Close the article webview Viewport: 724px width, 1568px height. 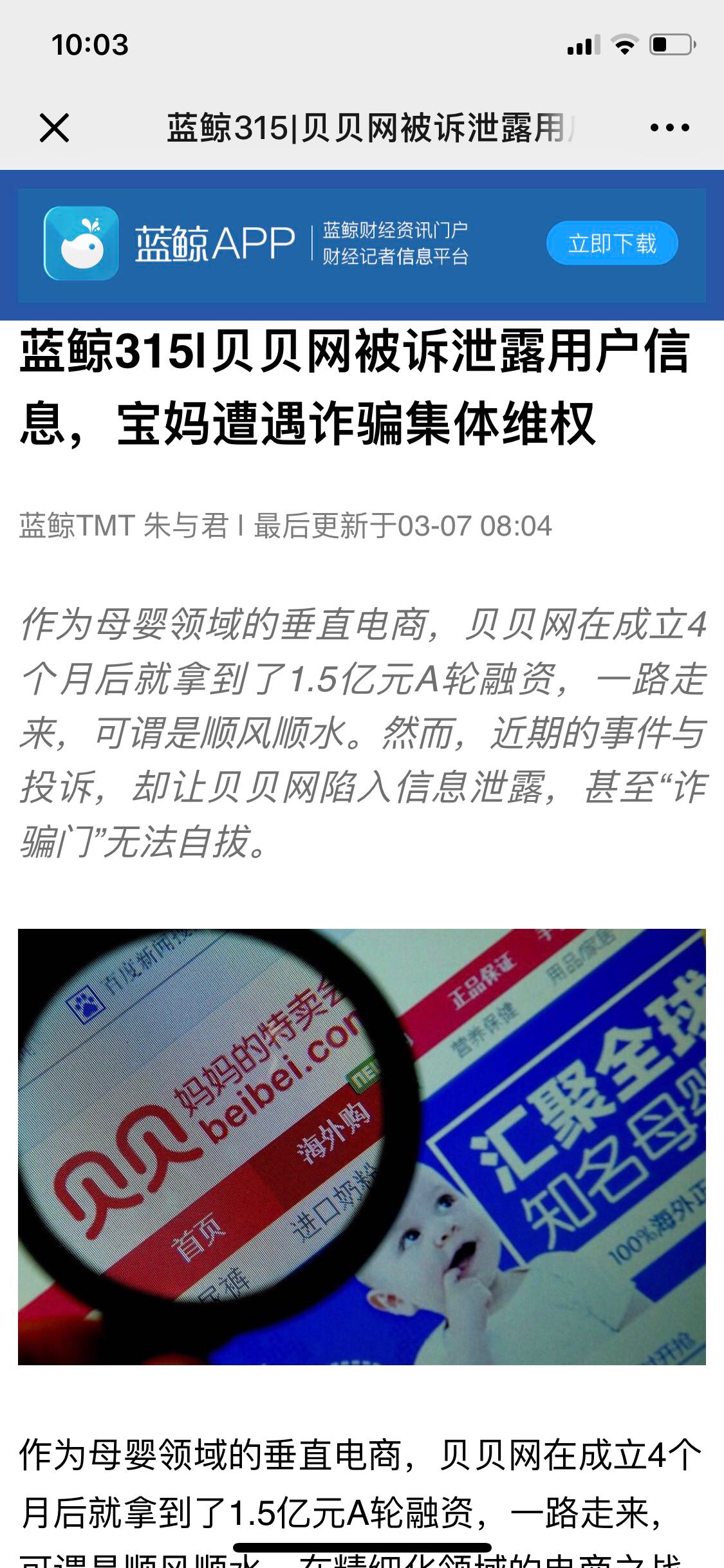(x=54, y=127)
